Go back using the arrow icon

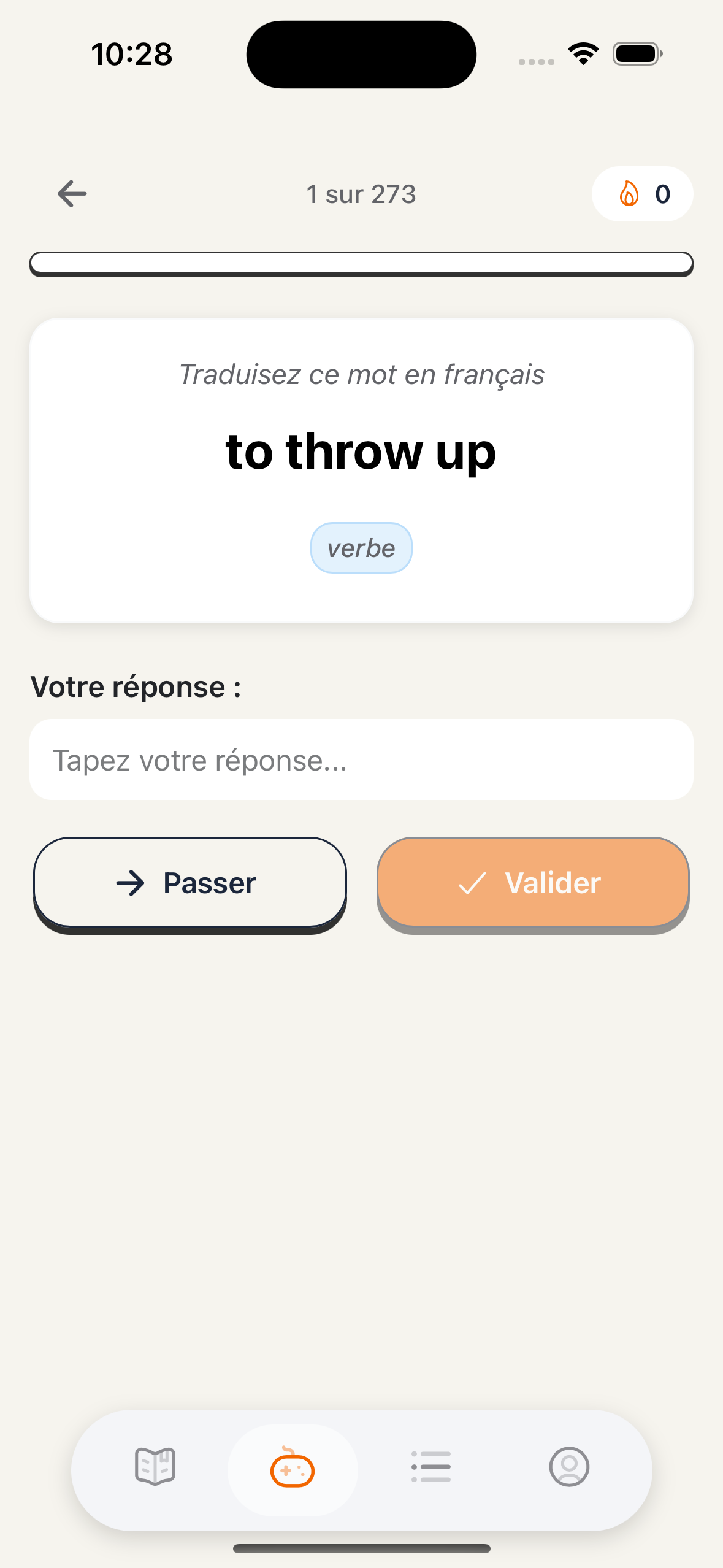pos(72,194)
